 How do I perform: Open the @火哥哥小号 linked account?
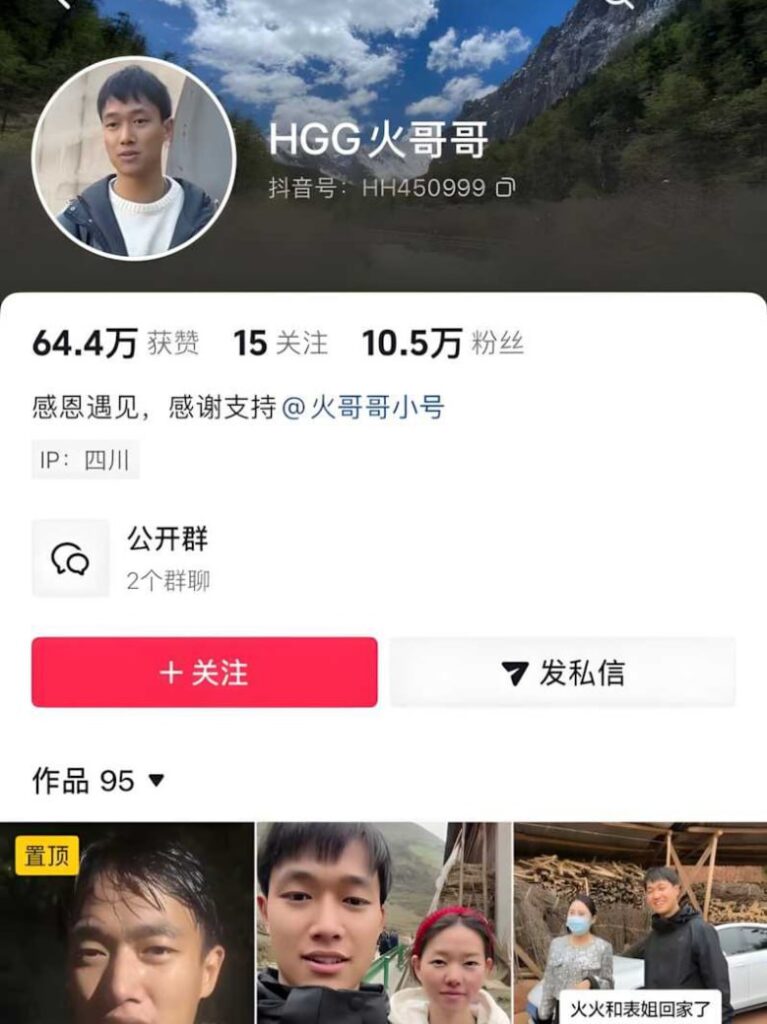362,408
